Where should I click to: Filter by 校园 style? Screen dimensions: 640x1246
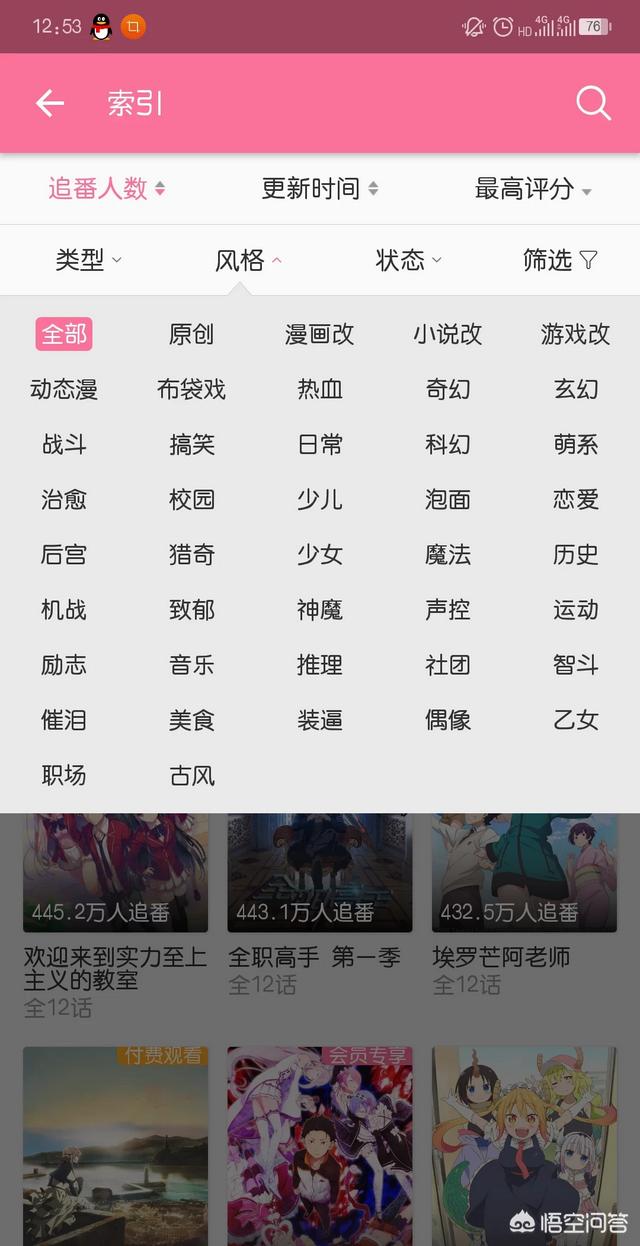tap(192, 499)
